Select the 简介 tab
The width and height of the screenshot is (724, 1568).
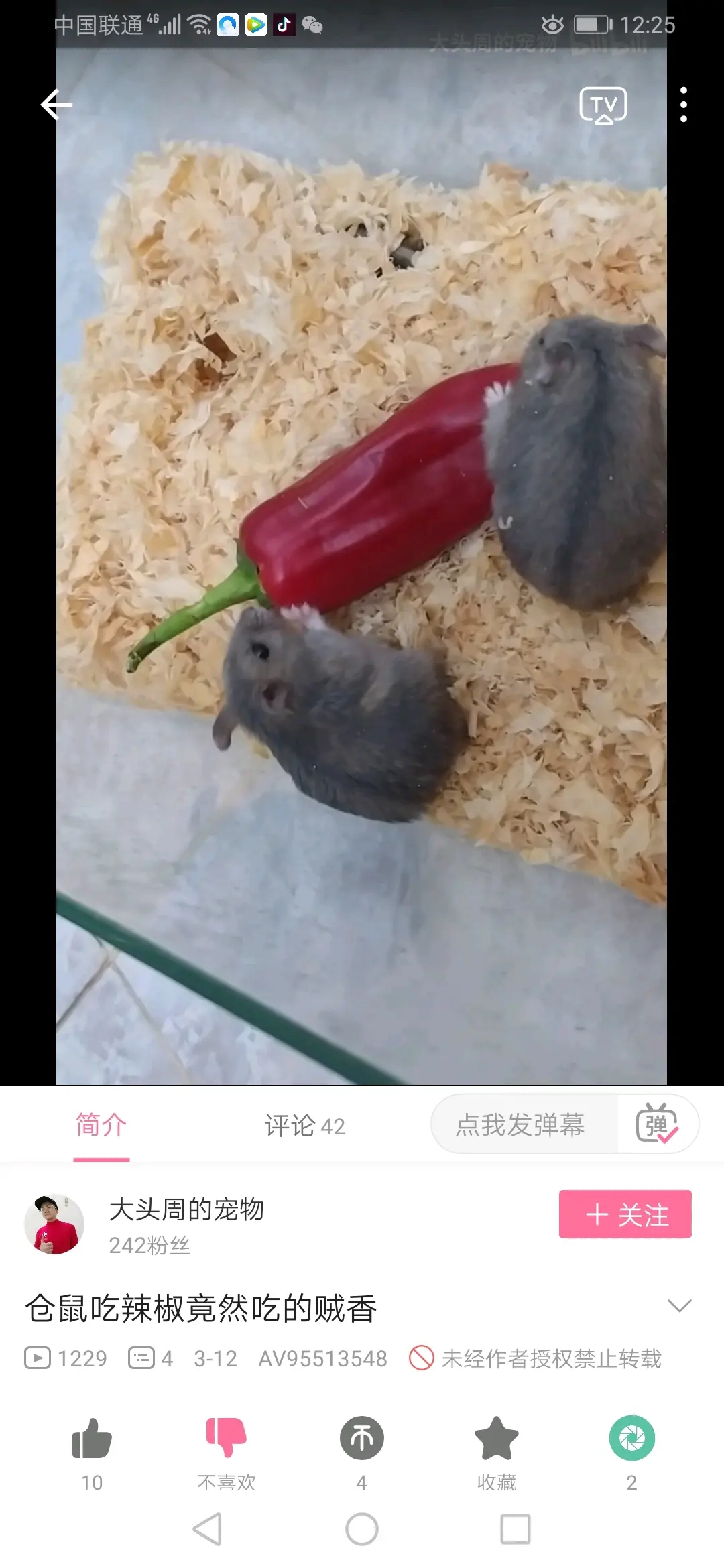pos(101,1126)
